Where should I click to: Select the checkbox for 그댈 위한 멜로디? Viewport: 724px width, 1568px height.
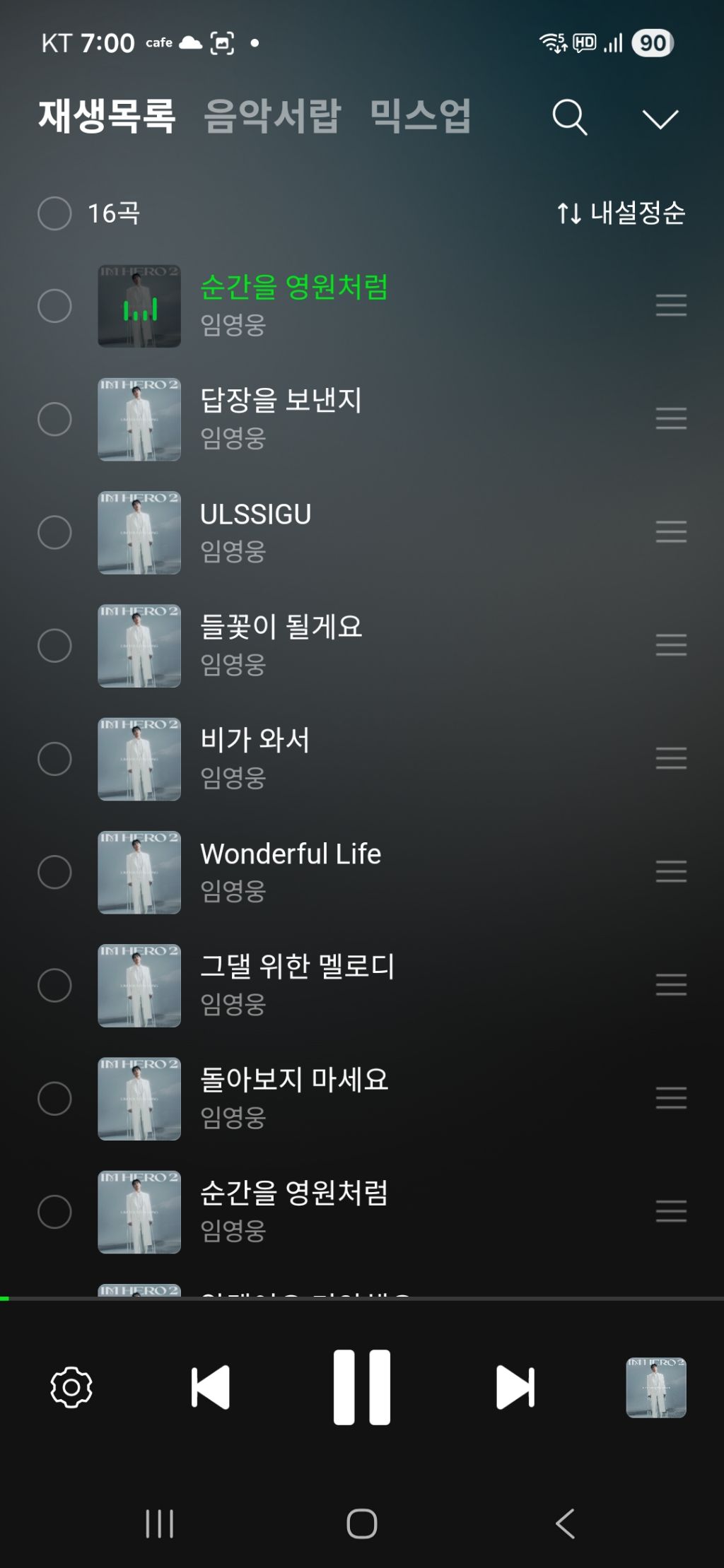point(54,985)
